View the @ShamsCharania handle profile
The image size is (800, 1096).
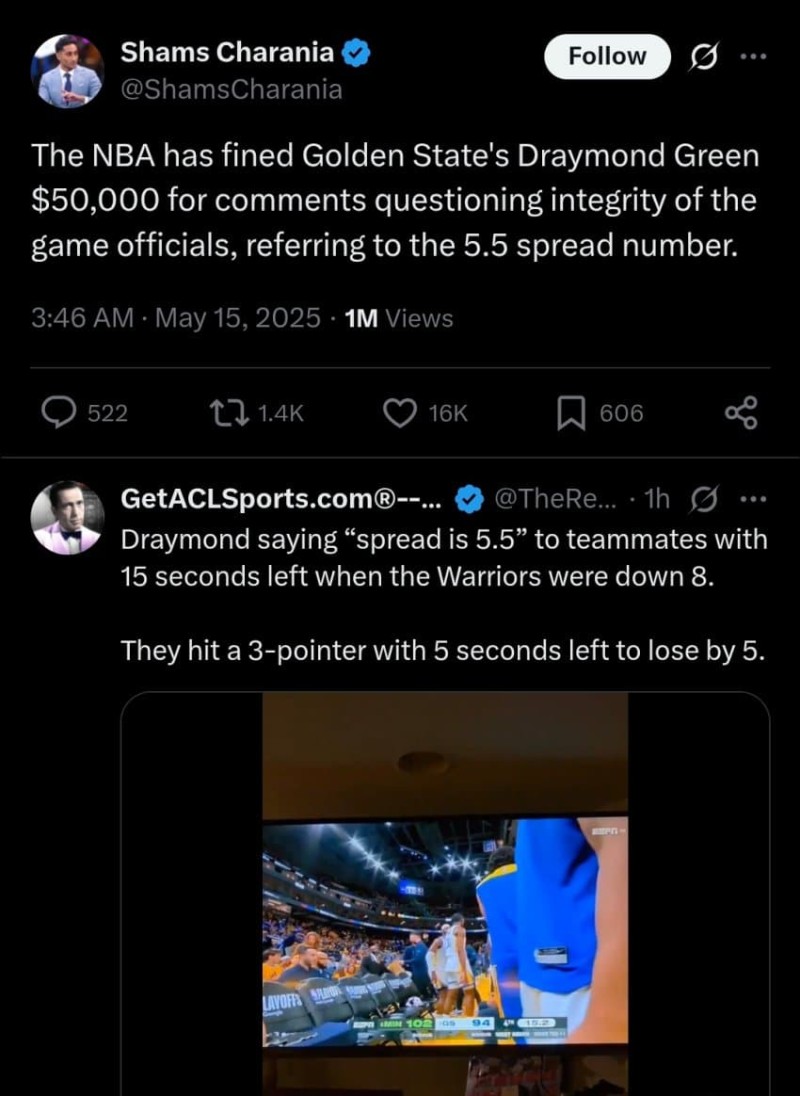click(231, 89)
